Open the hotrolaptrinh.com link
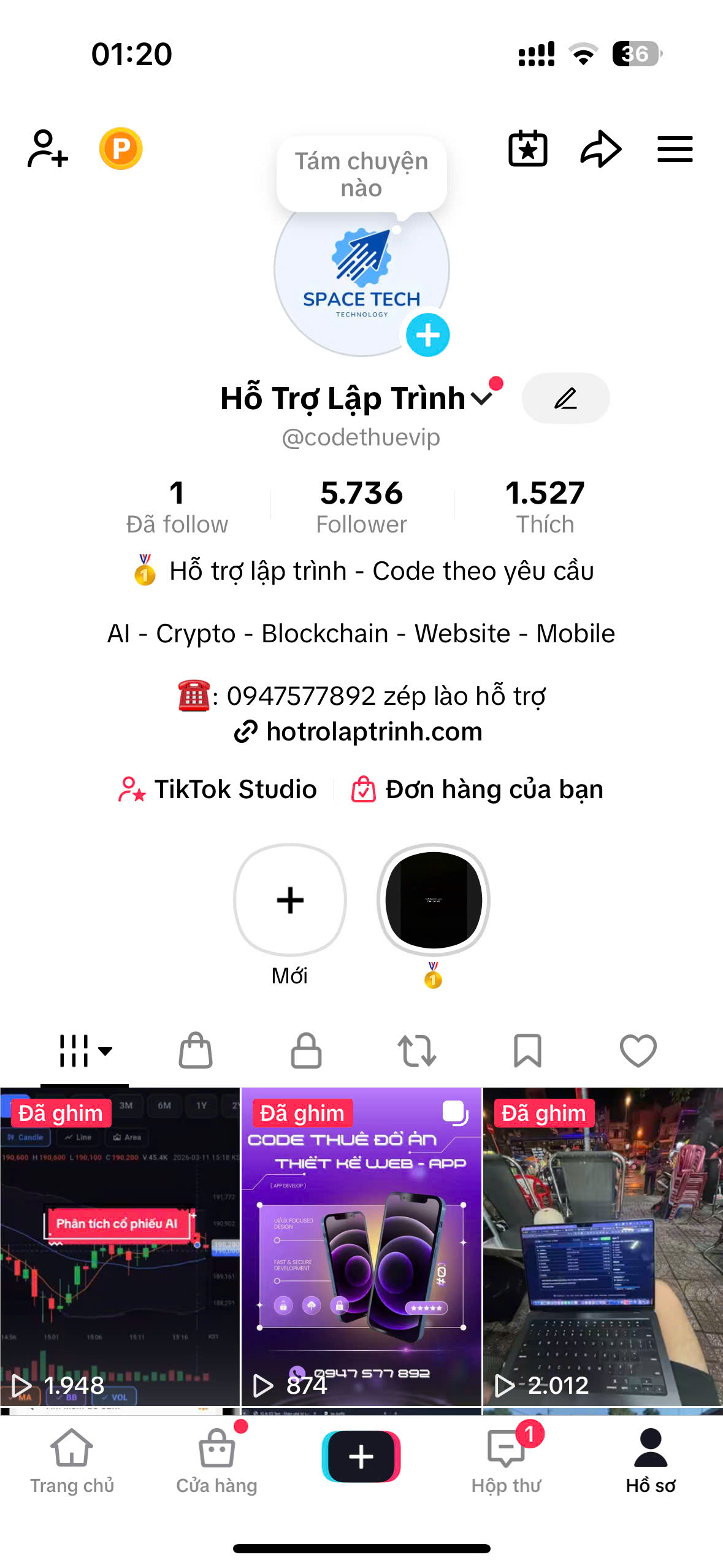Image resolution: width=723 pixels, height=1568 pixels. [x=361, y=731]
